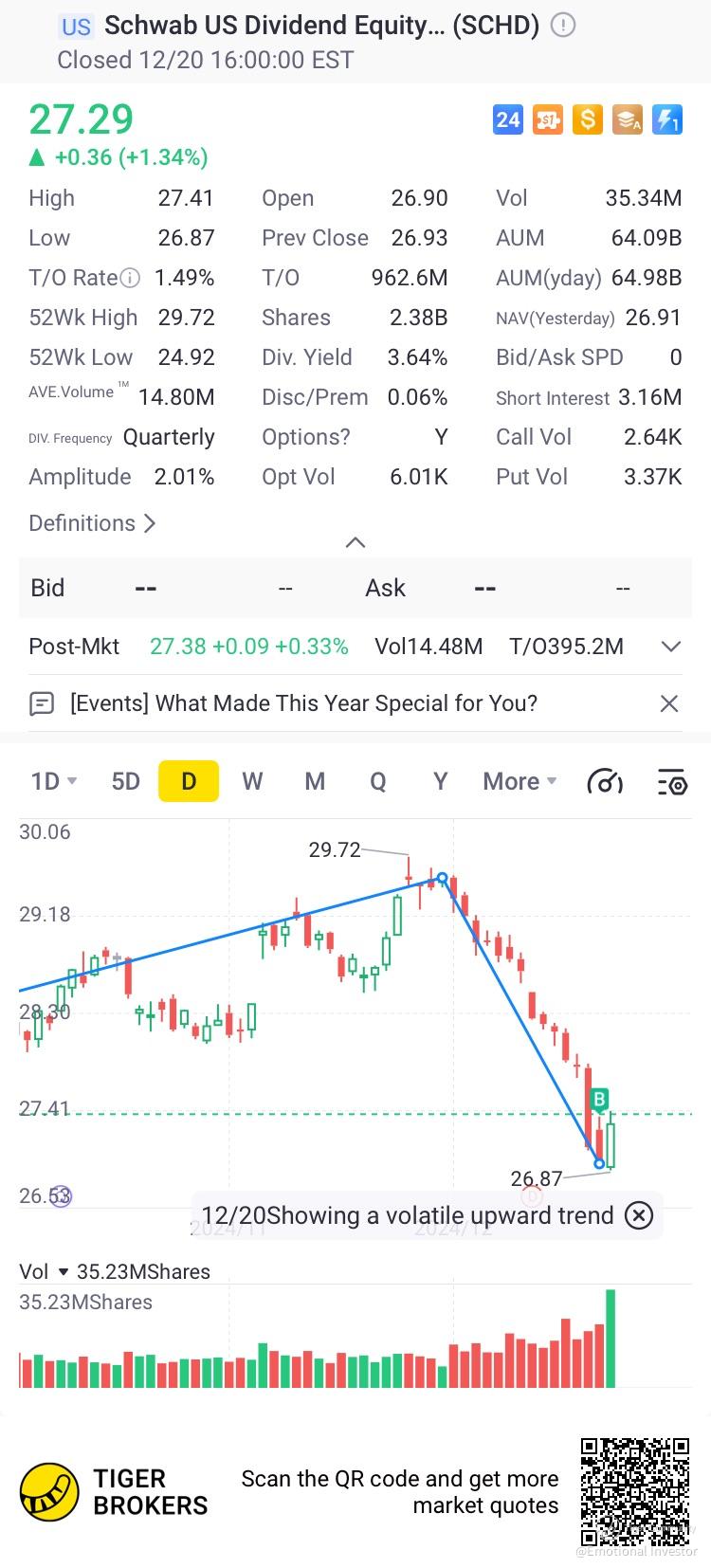Close the volatile upward trend tip
The width and height of the screenshot is (711, 1568).
point(640,1215)
